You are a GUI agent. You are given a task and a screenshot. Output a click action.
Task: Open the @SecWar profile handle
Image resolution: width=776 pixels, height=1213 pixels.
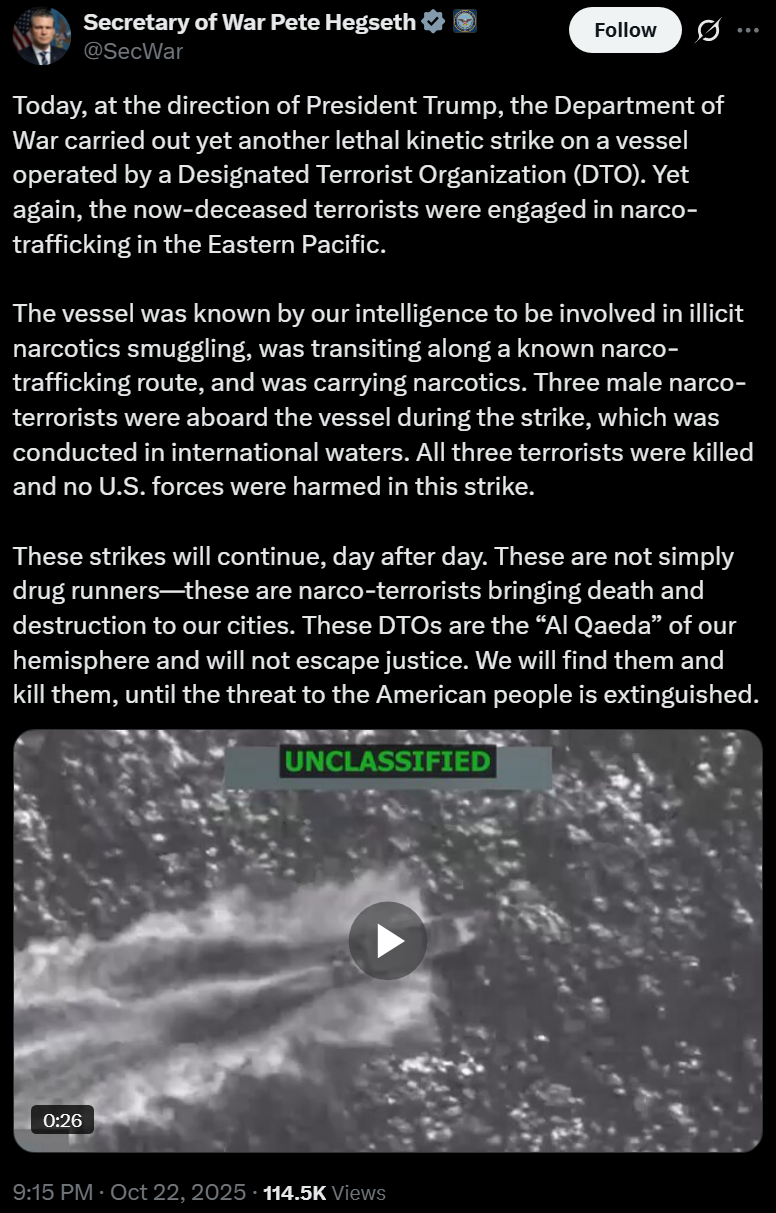(x=133, y=51)
